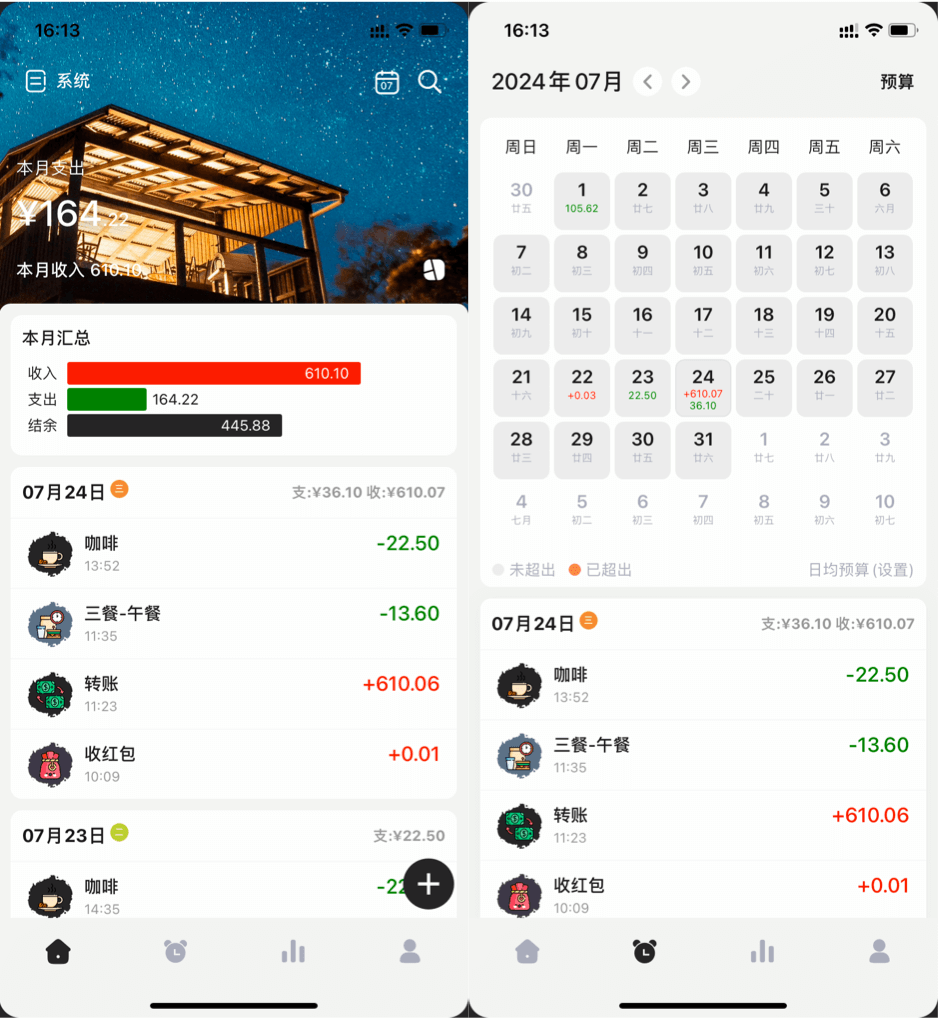This screenshot has width=938, height=1020.
Task: Go to the previous month arrow
Action: (x=648, y=82)
